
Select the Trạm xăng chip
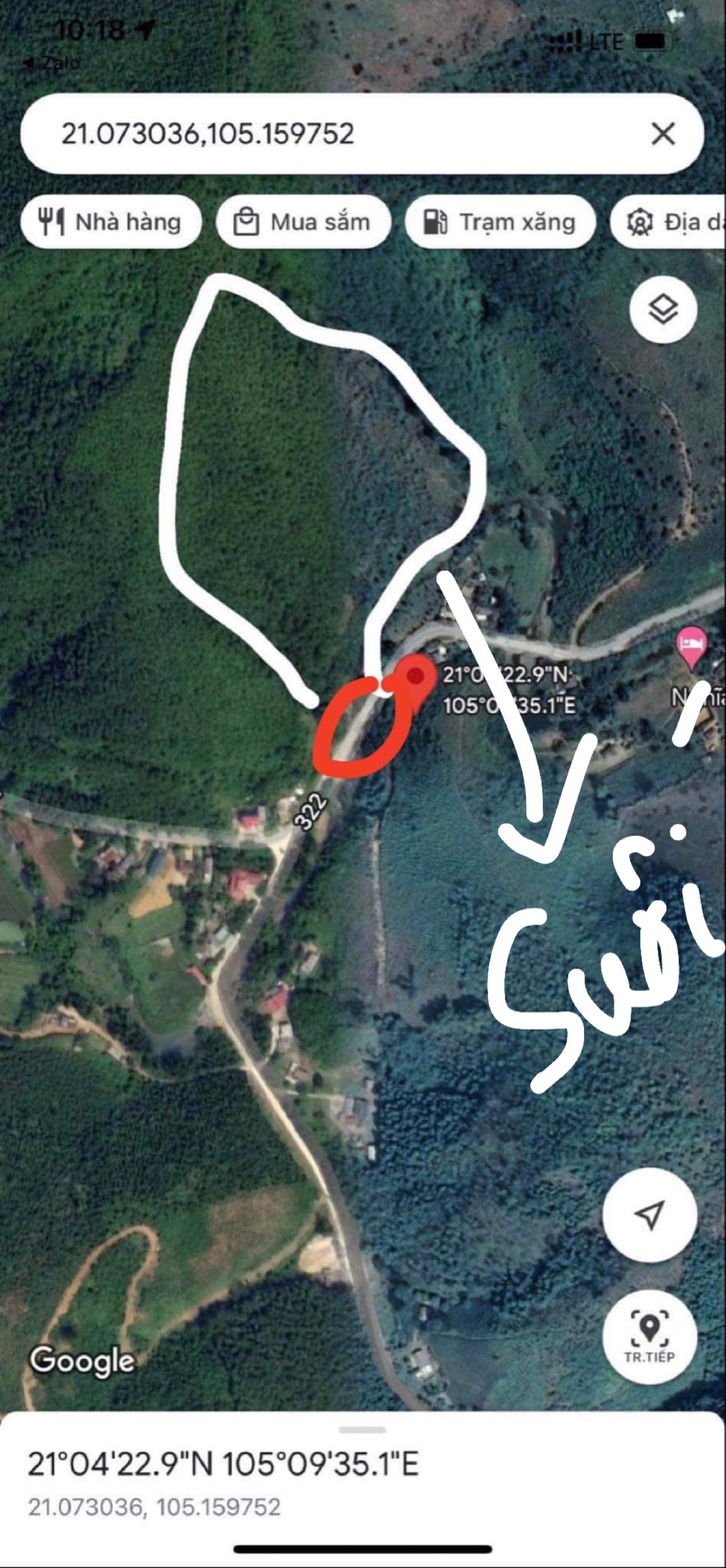(x=500, y=222)
